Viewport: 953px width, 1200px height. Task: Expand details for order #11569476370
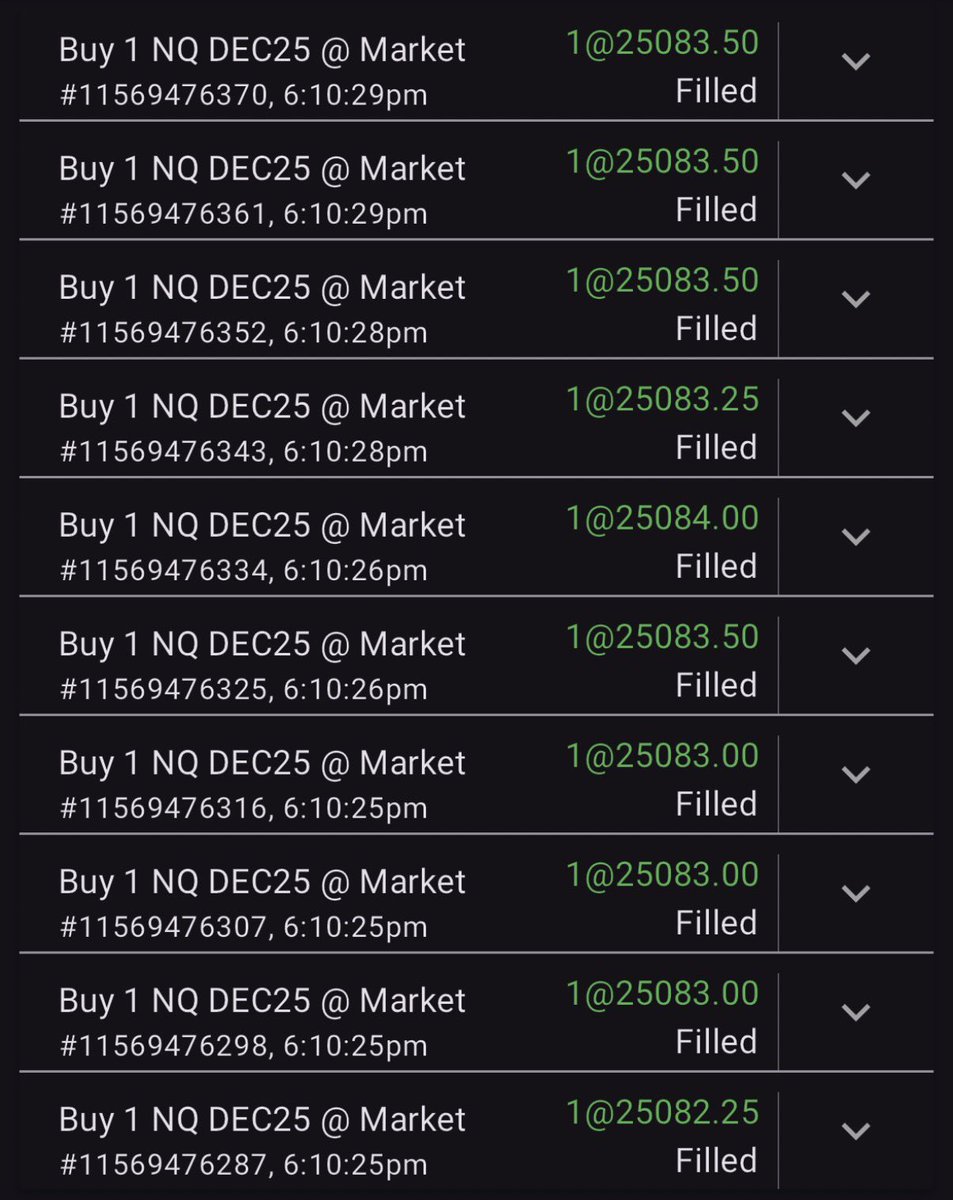[x=856, y=62]
